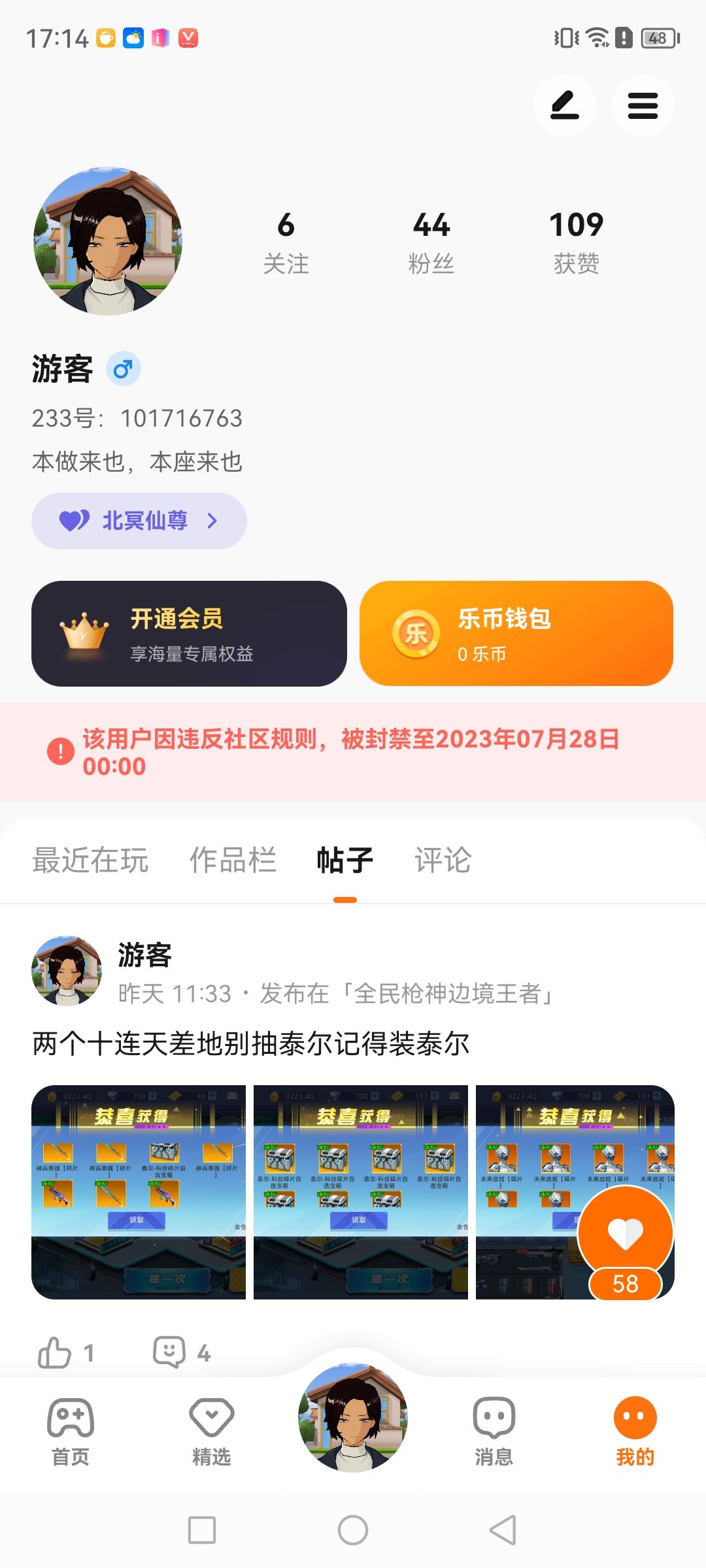This screenshot has height=1568, width=706.
Task: Go to 首页 home tab
Action: click(x=71, y=1431)
